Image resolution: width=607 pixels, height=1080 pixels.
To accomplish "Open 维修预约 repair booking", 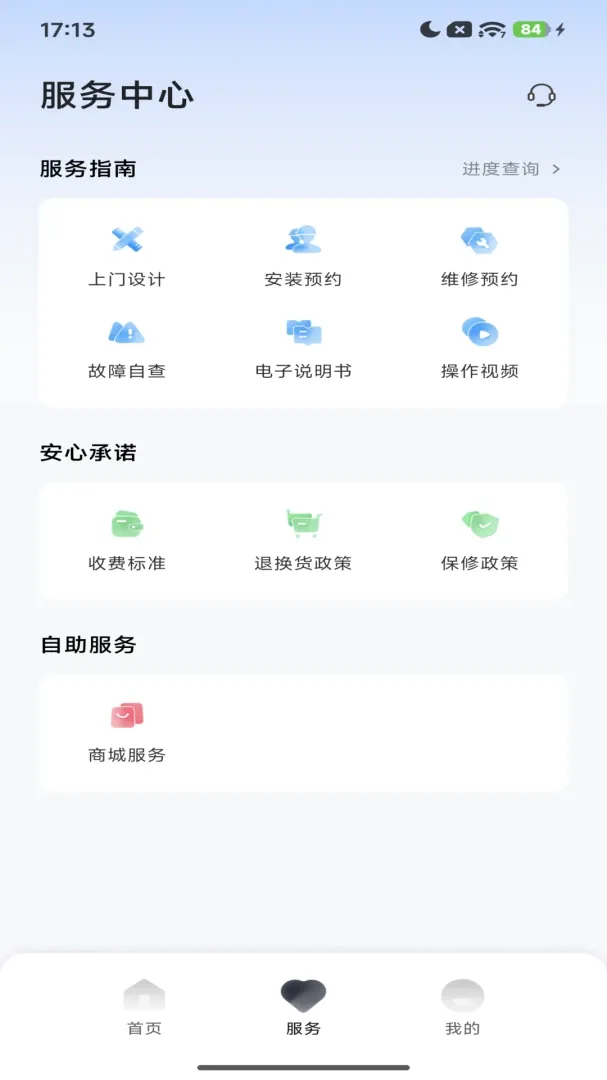I will point(480,256).
